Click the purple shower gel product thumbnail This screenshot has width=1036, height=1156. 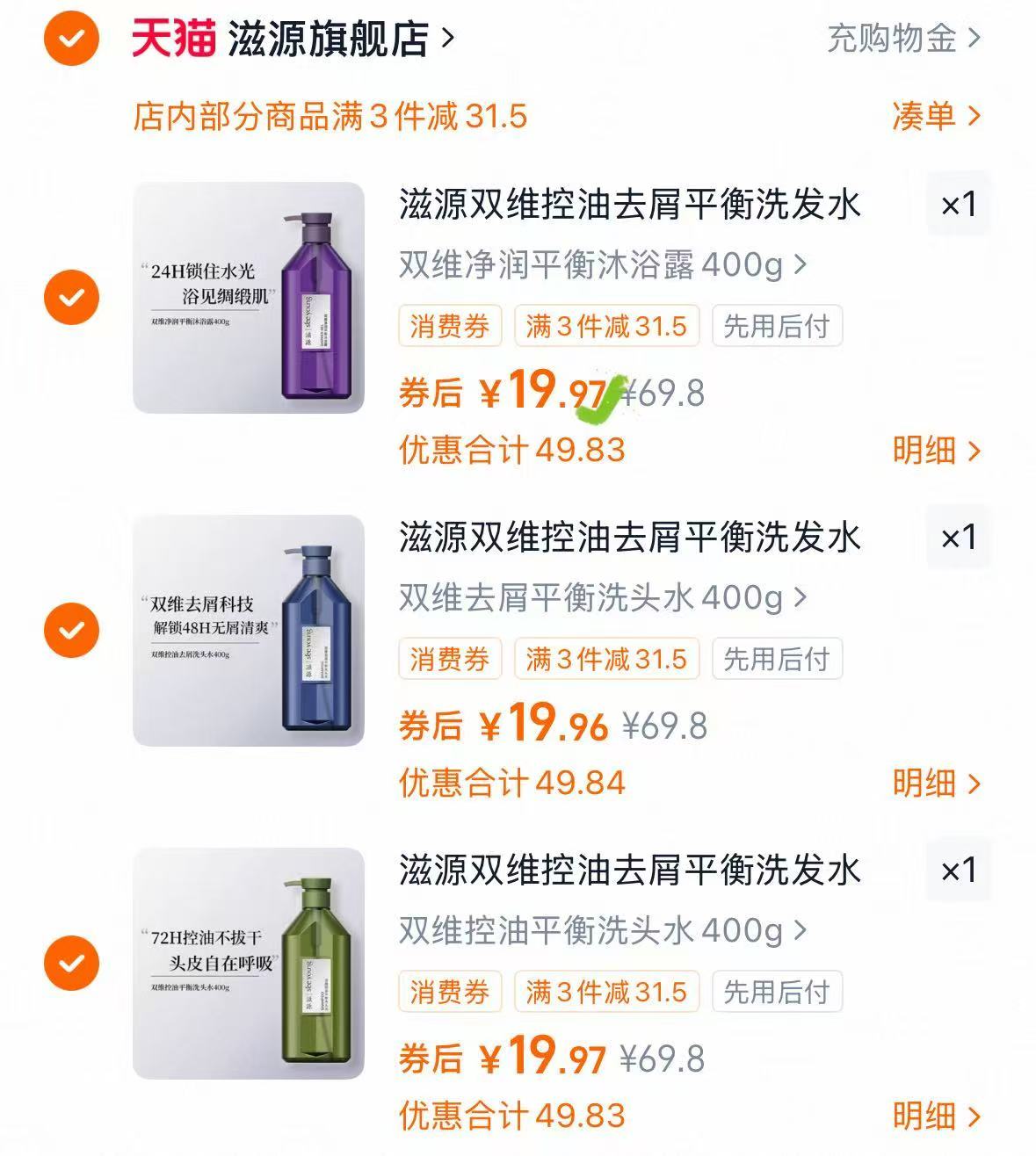pyautogui.click(x=249, y=298)
